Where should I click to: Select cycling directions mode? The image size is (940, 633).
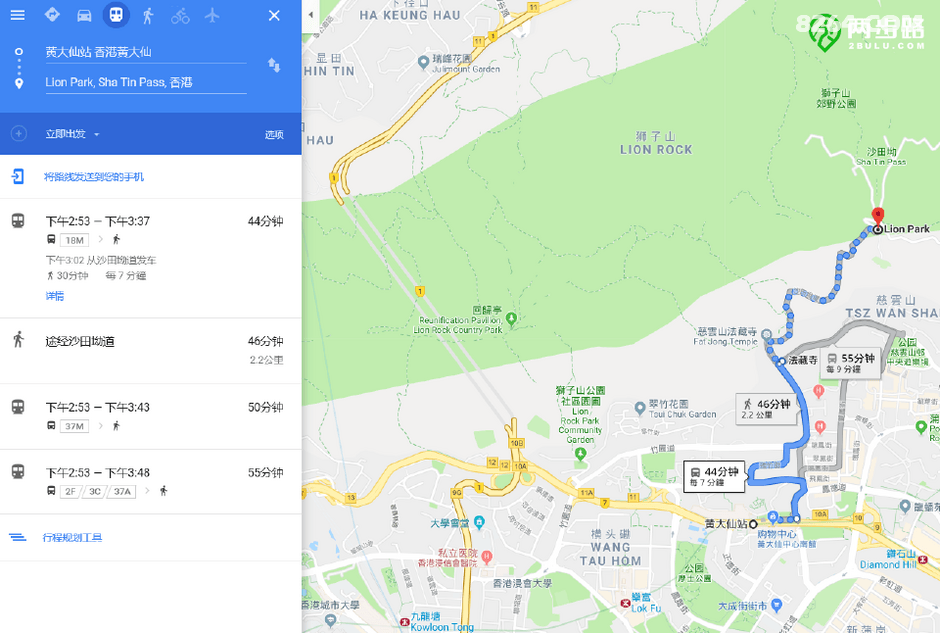[180, 15]
